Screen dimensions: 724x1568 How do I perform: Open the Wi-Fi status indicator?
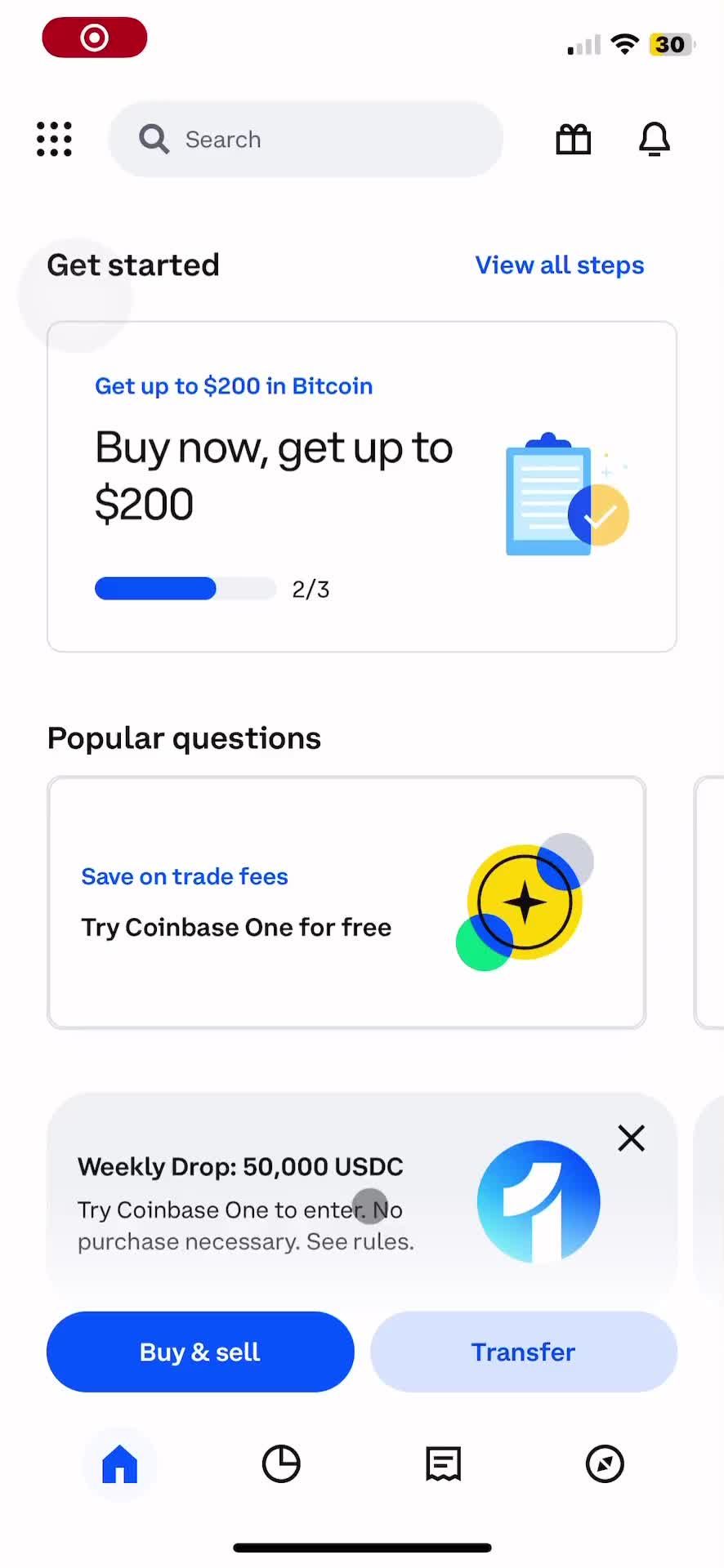point(624,45)
